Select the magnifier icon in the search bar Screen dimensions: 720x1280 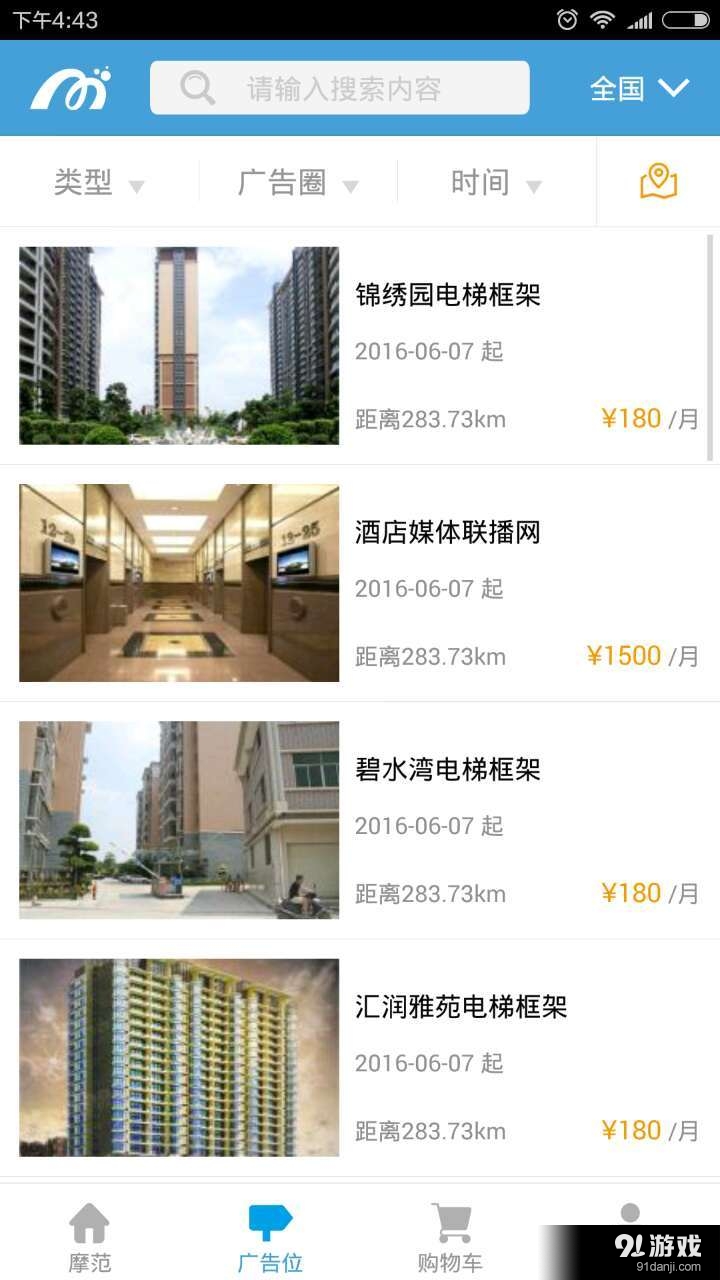(x=196, y=87)
